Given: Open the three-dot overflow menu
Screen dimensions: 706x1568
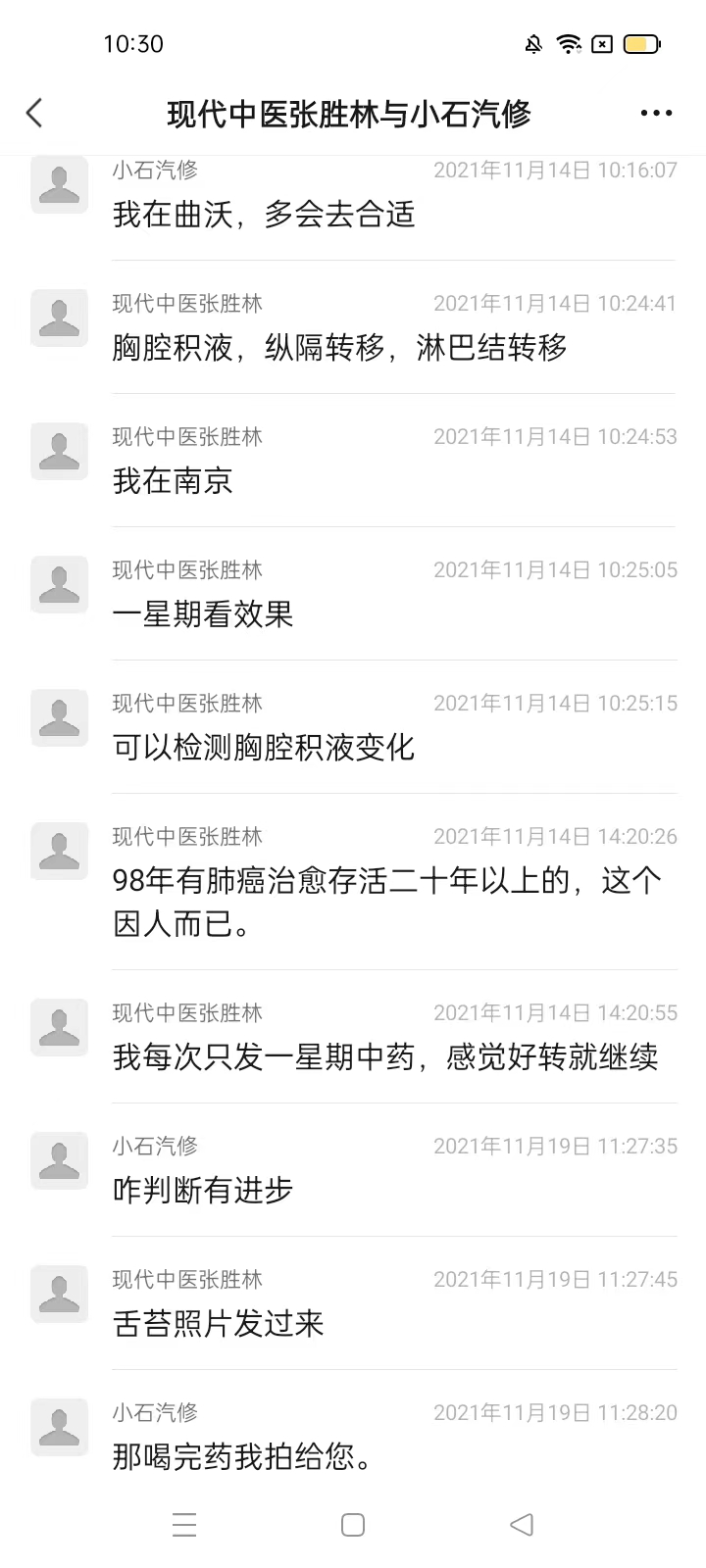Looking at the screenshot, I should pyautogui.click(x=656, y=113).
